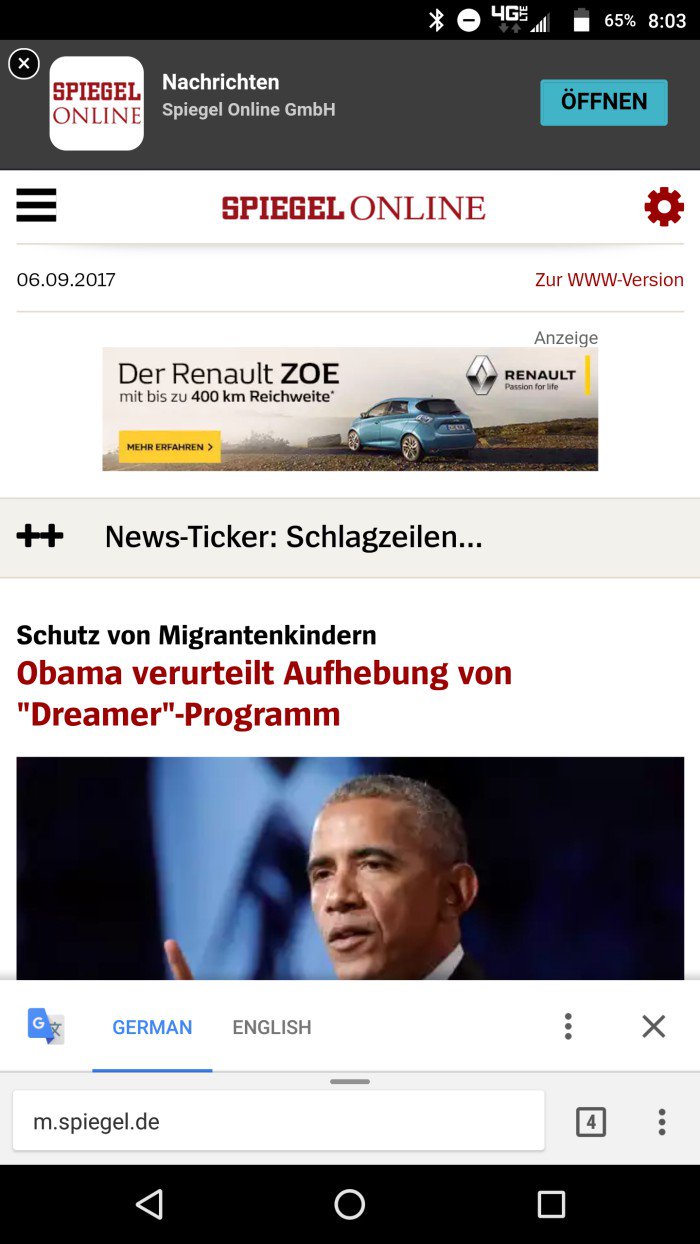Dismiss the Spiegel Online app banner
The image size is (700, 1244).
[24, 64]
